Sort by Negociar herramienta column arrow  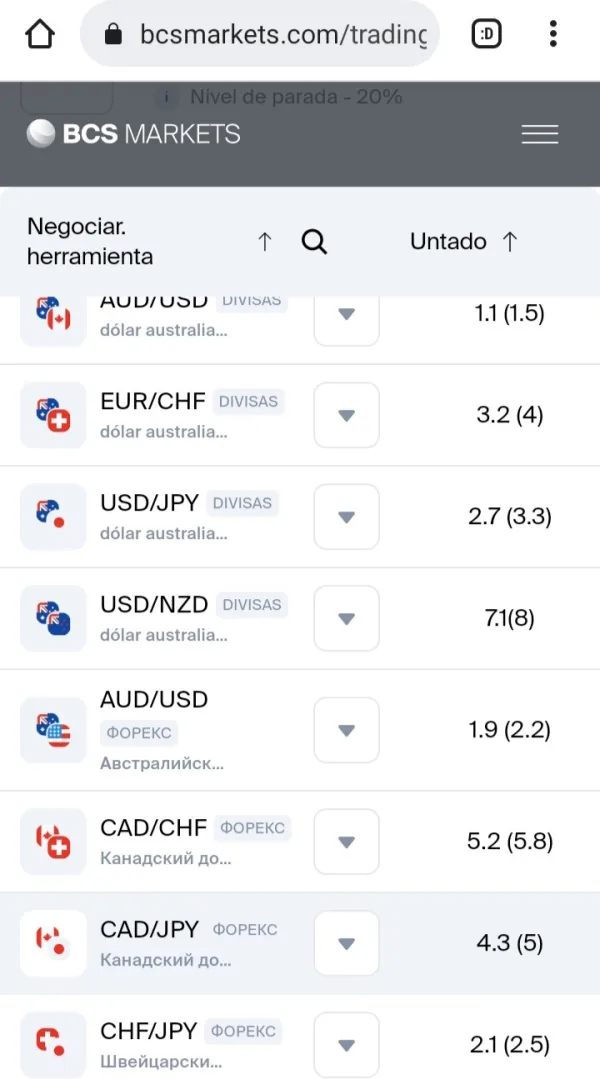(265, 242)
